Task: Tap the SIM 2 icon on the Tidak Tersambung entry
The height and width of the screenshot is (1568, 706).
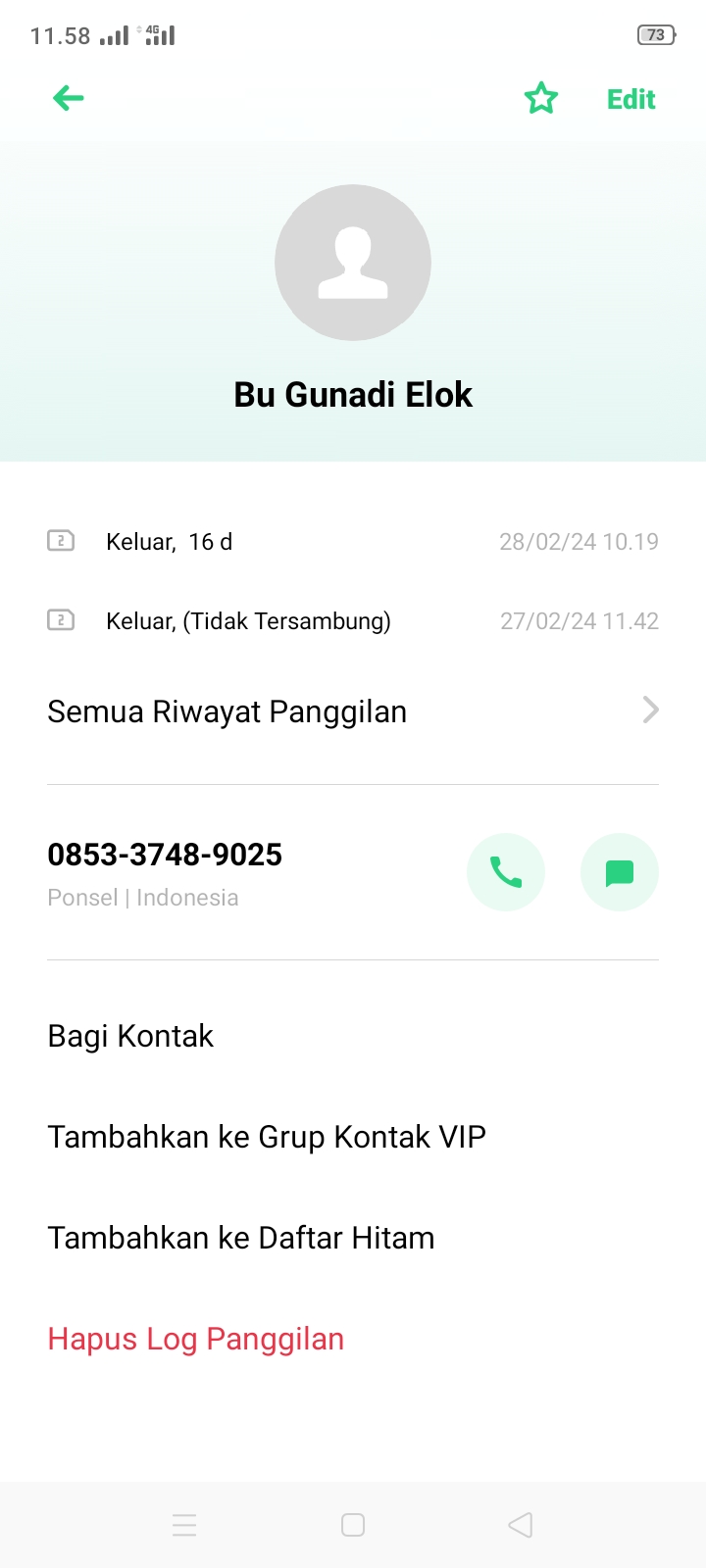Action: [x=61, y=620]
